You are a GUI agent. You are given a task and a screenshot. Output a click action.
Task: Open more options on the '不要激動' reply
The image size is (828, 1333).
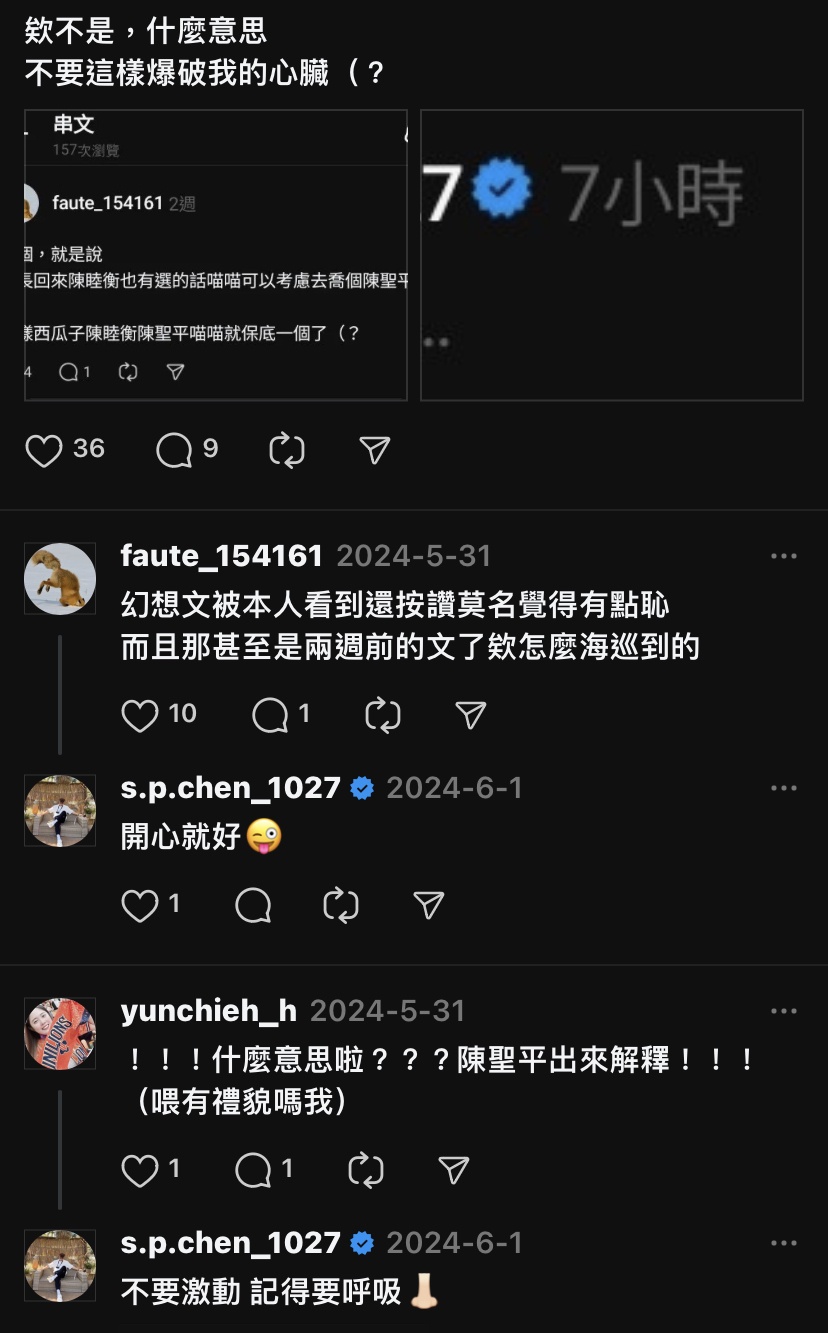[x=783, y=1244]
